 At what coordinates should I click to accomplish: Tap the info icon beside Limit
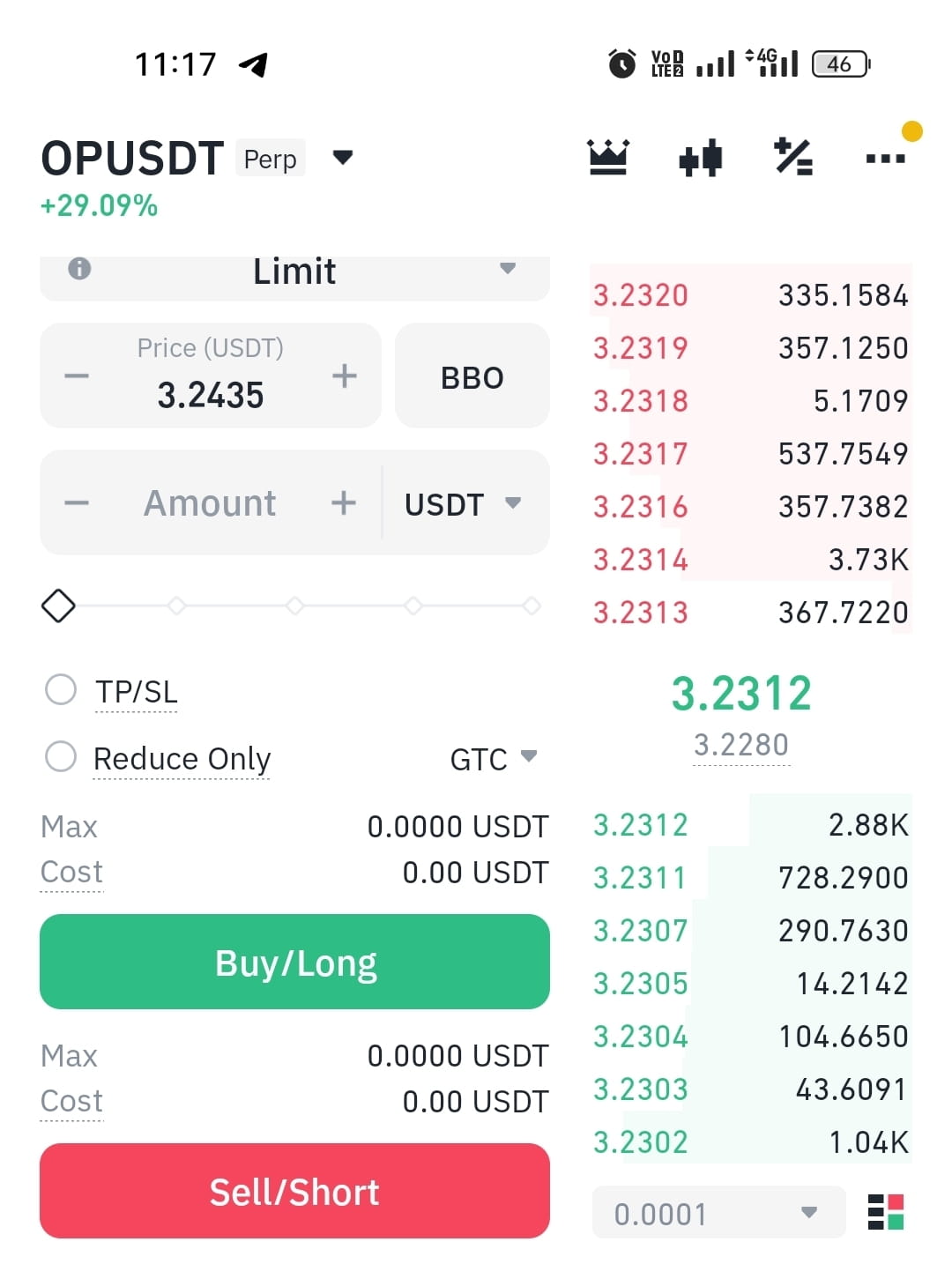79,269
